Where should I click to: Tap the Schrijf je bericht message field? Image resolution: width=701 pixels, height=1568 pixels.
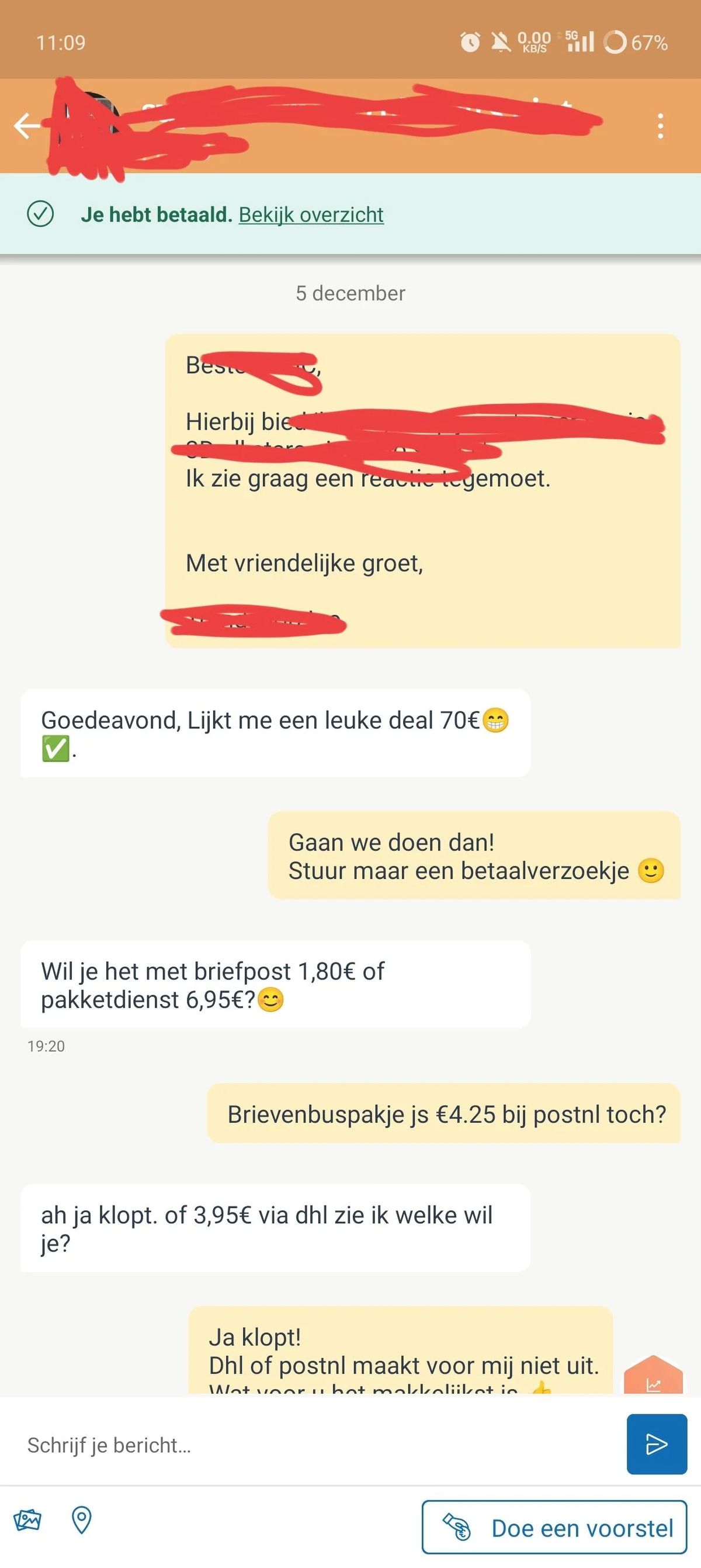[317, 1445]
